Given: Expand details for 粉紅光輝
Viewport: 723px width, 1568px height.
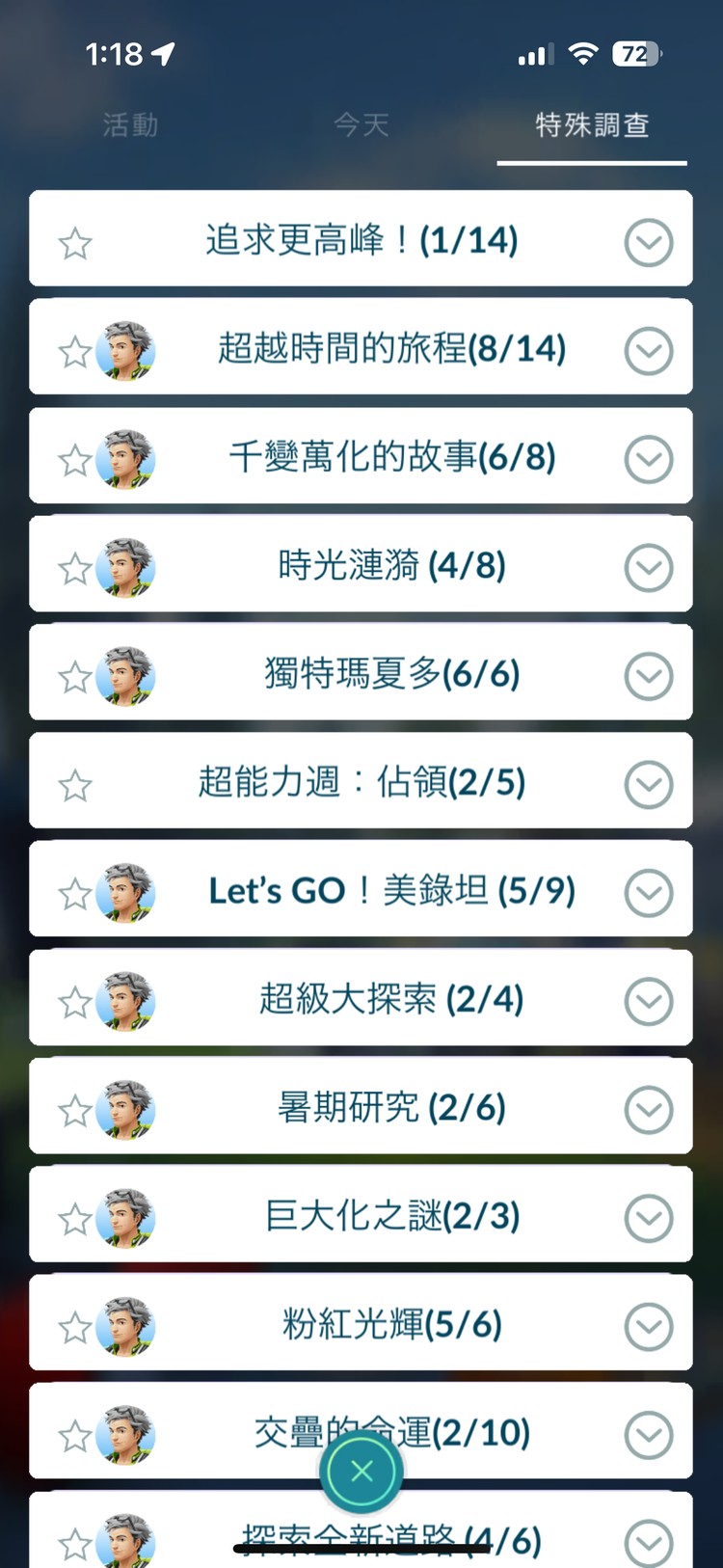Looking at the screenshot, I should [649, 1326].
